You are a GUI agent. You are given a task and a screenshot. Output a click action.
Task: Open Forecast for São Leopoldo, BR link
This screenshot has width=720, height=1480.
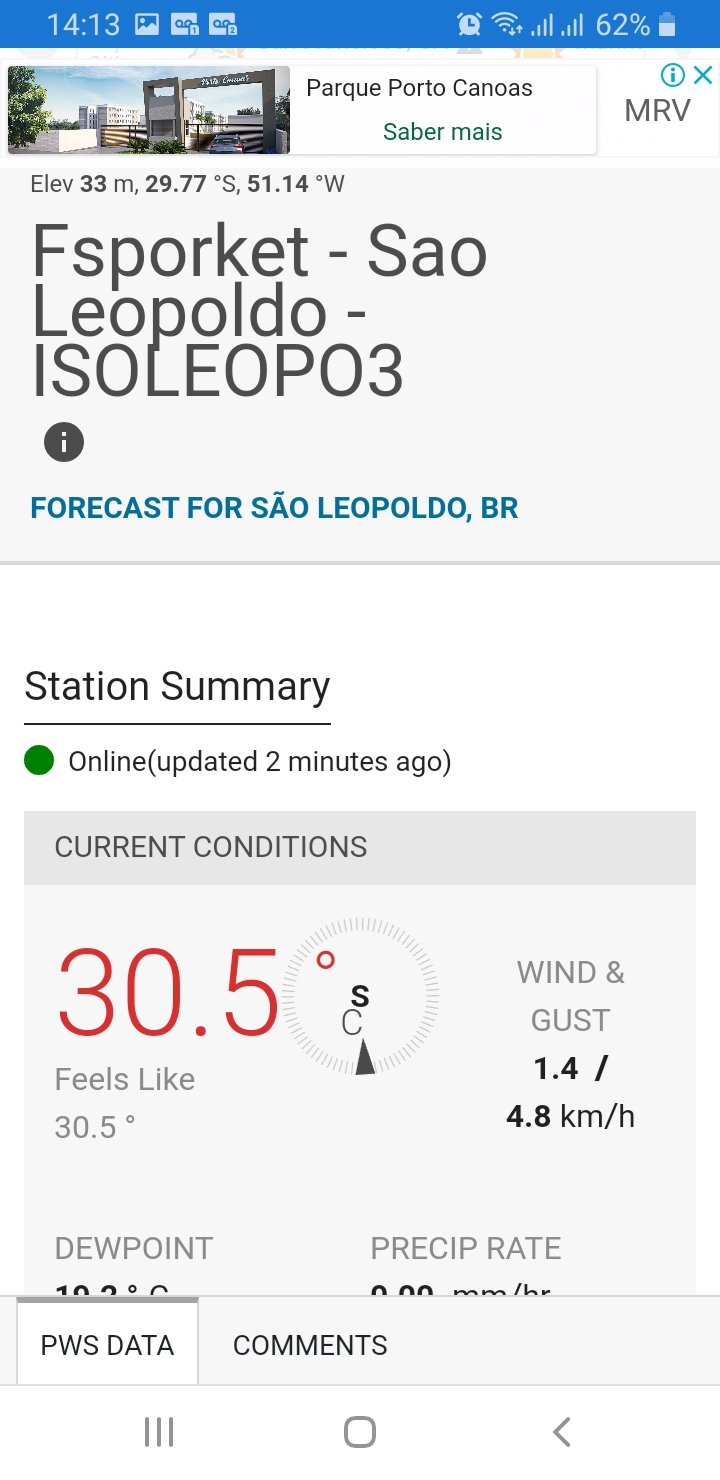274,508
